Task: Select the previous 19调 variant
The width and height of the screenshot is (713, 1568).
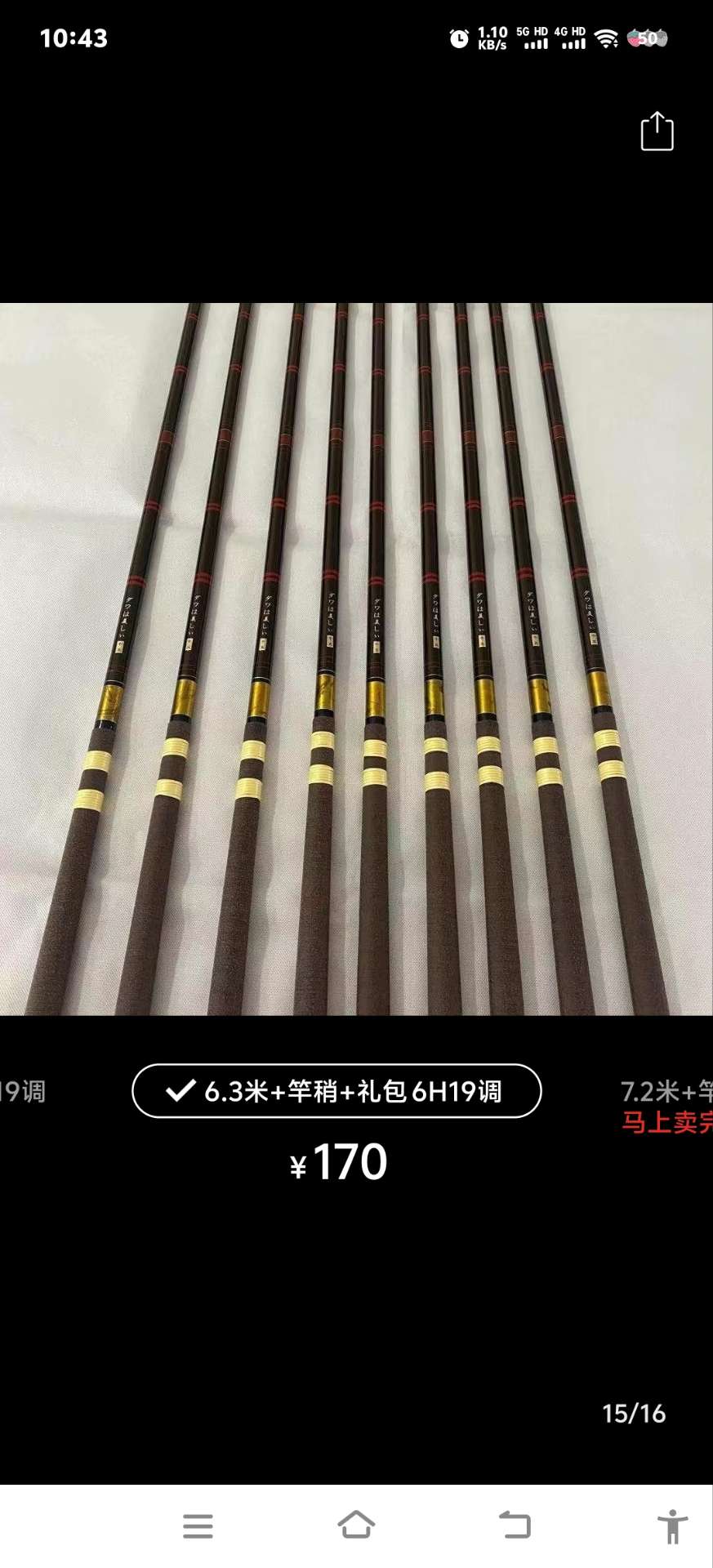Action: pyautogui.click(x=22, y=1092)
